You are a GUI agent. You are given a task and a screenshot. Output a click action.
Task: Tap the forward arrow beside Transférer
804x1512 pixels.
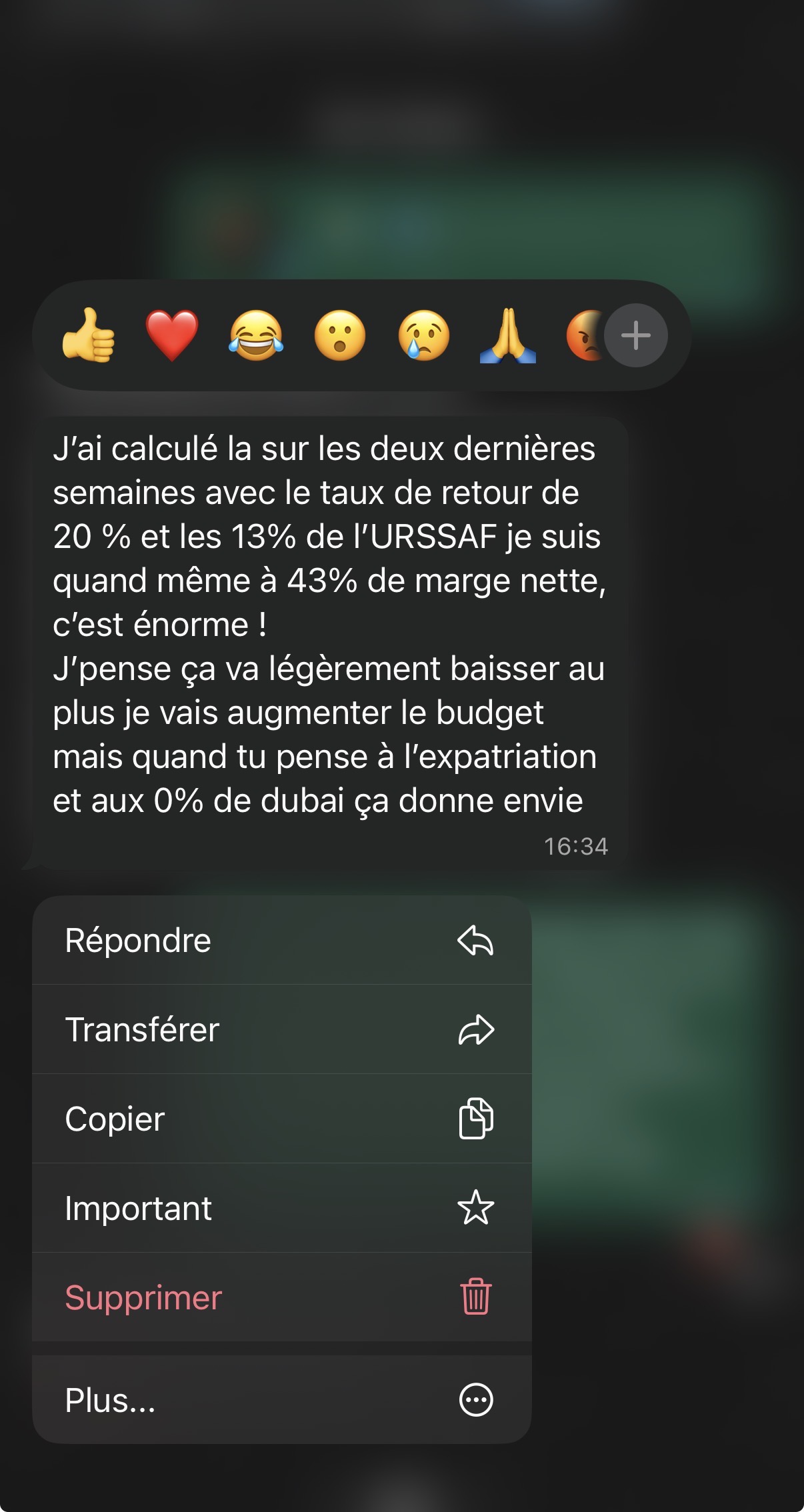[x=476, y=1030]
